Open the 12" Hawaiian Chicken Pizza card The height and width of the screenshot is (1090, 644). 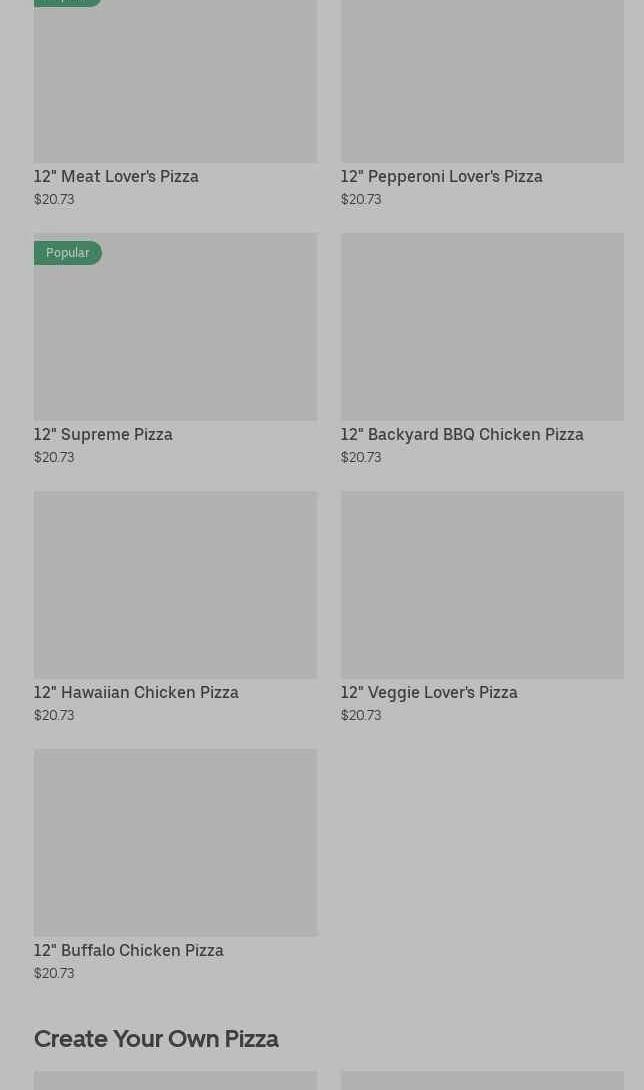[175, 598]
